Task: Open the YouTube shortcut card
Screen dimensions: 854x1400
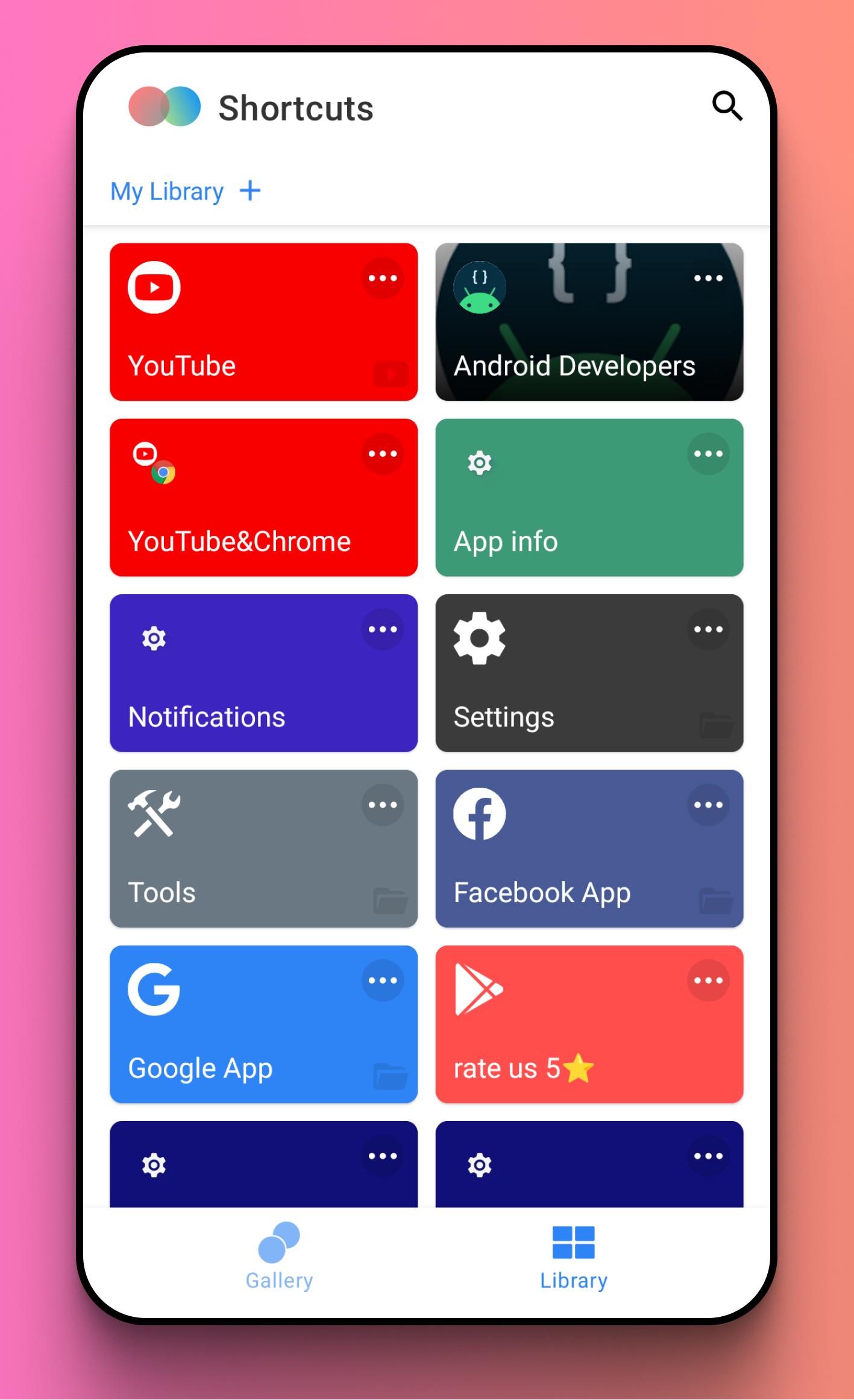Action: coord(263,322)
